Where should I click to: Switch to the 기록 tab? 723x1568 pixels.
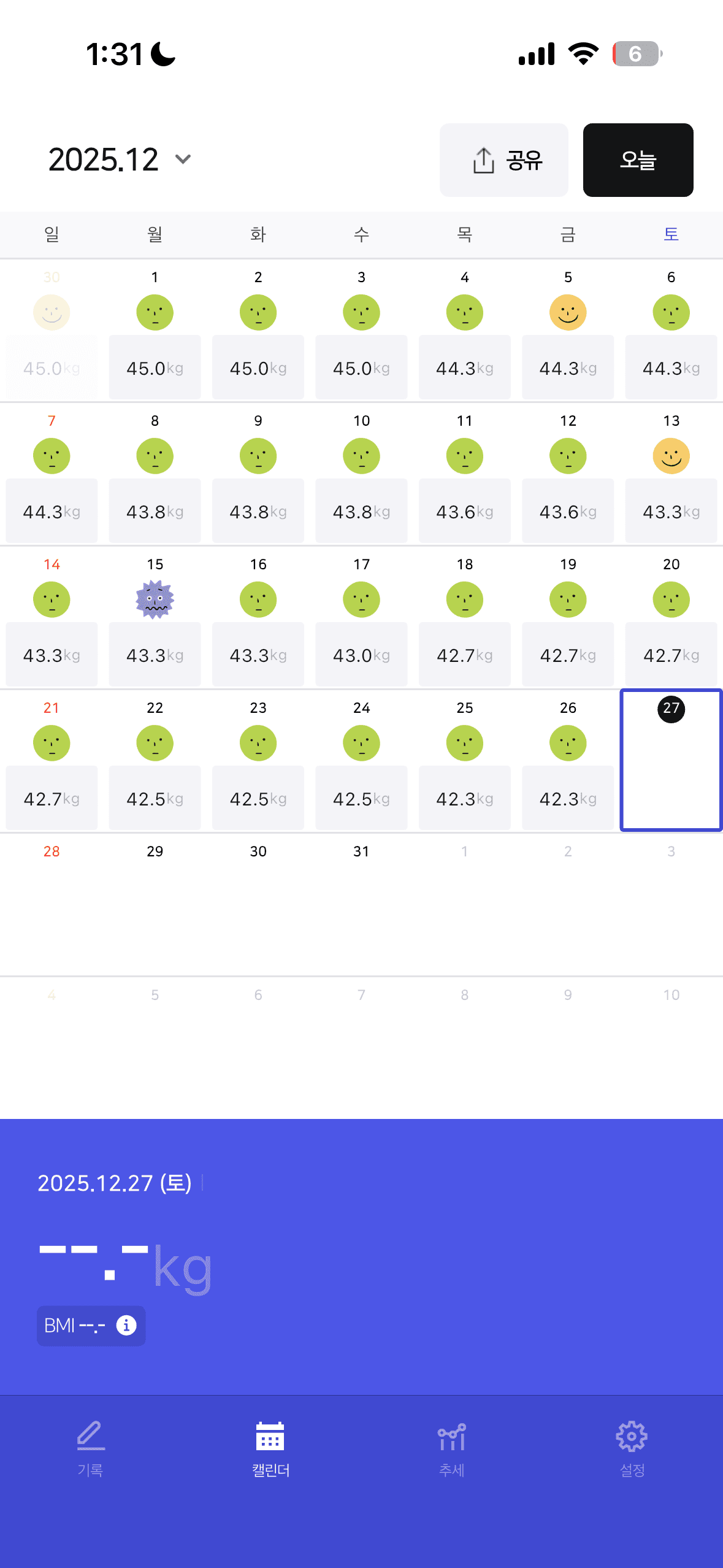[x=90, y=1448]
